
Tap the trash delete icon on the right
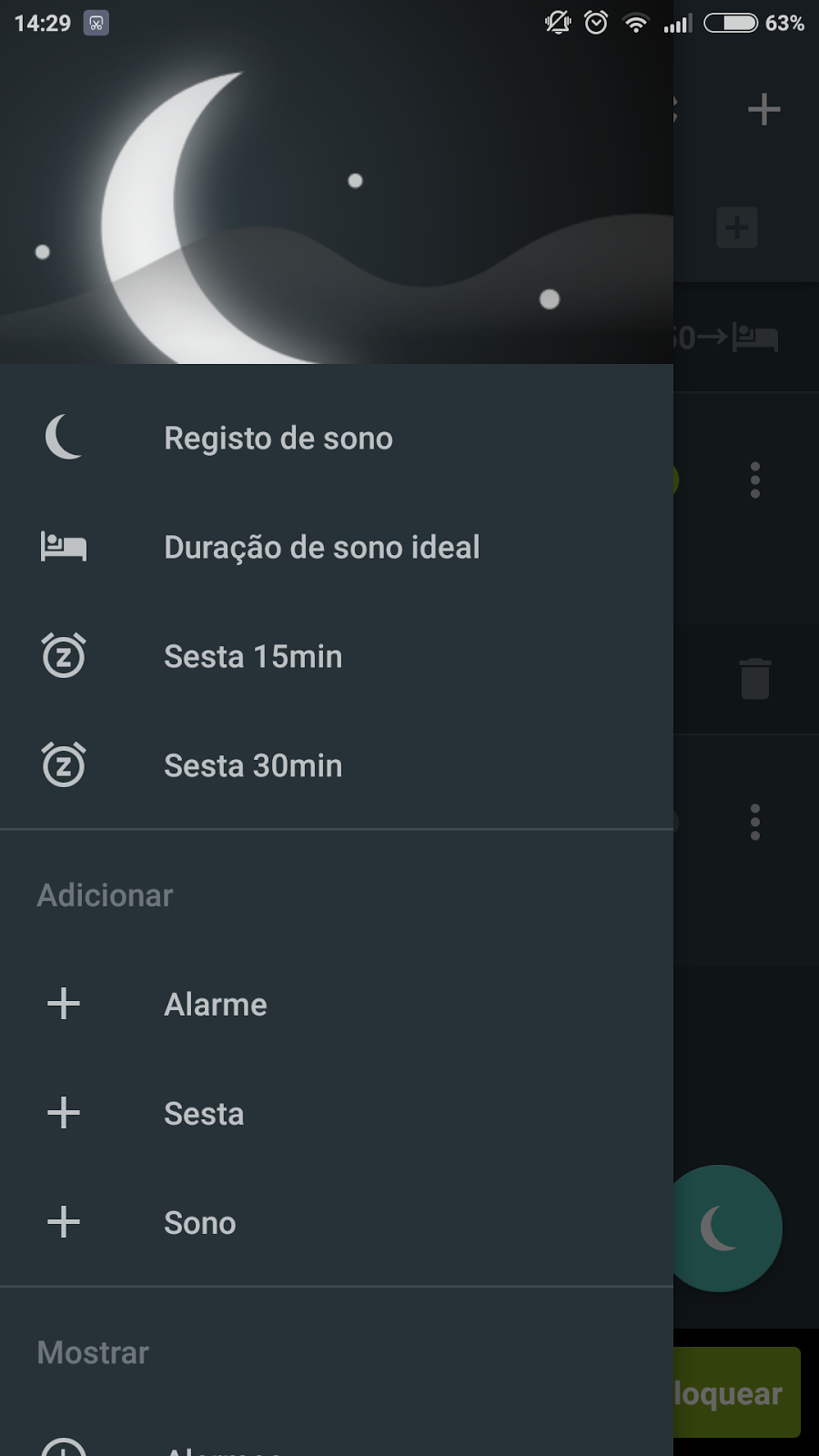[x=753, y=680]
